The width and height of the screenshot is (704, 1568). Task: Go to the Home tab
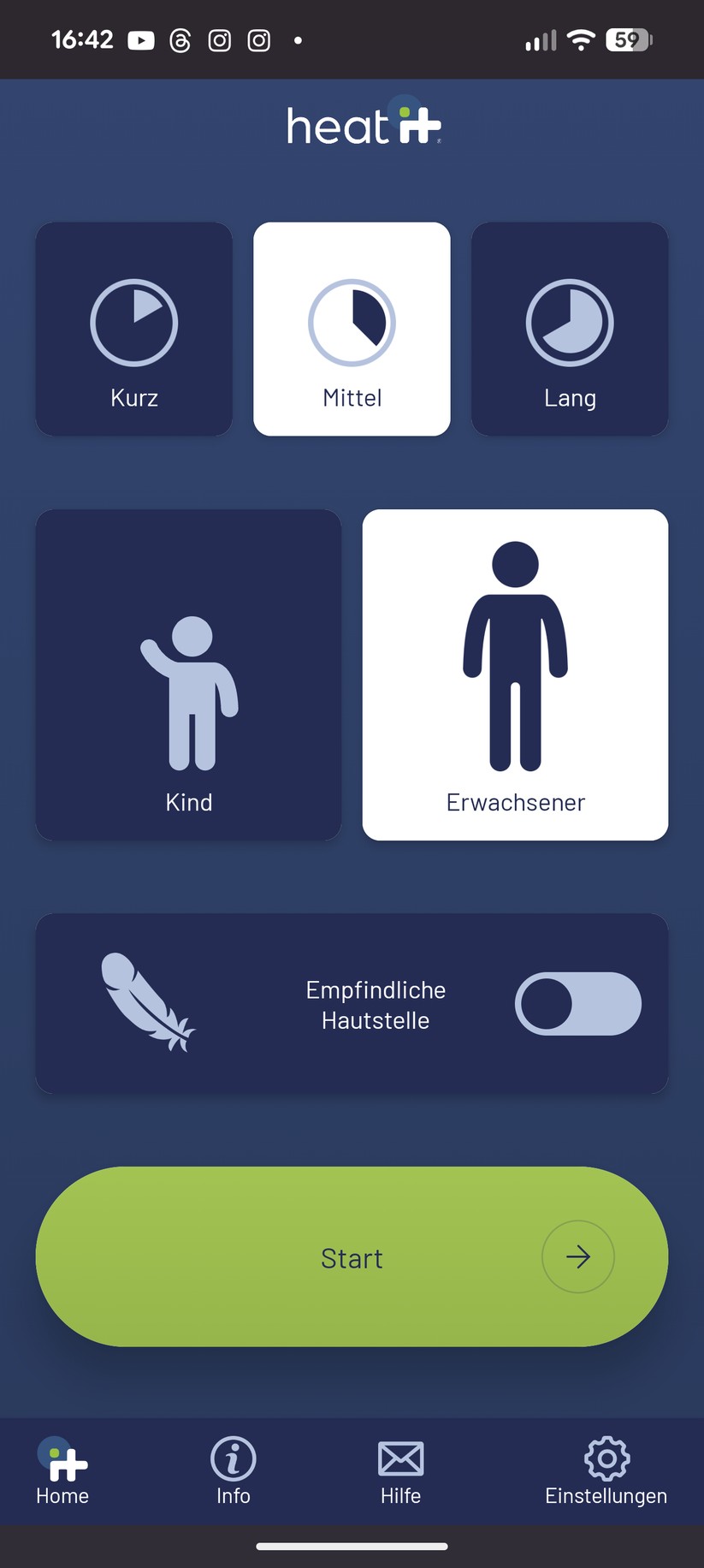point(62,1472)
